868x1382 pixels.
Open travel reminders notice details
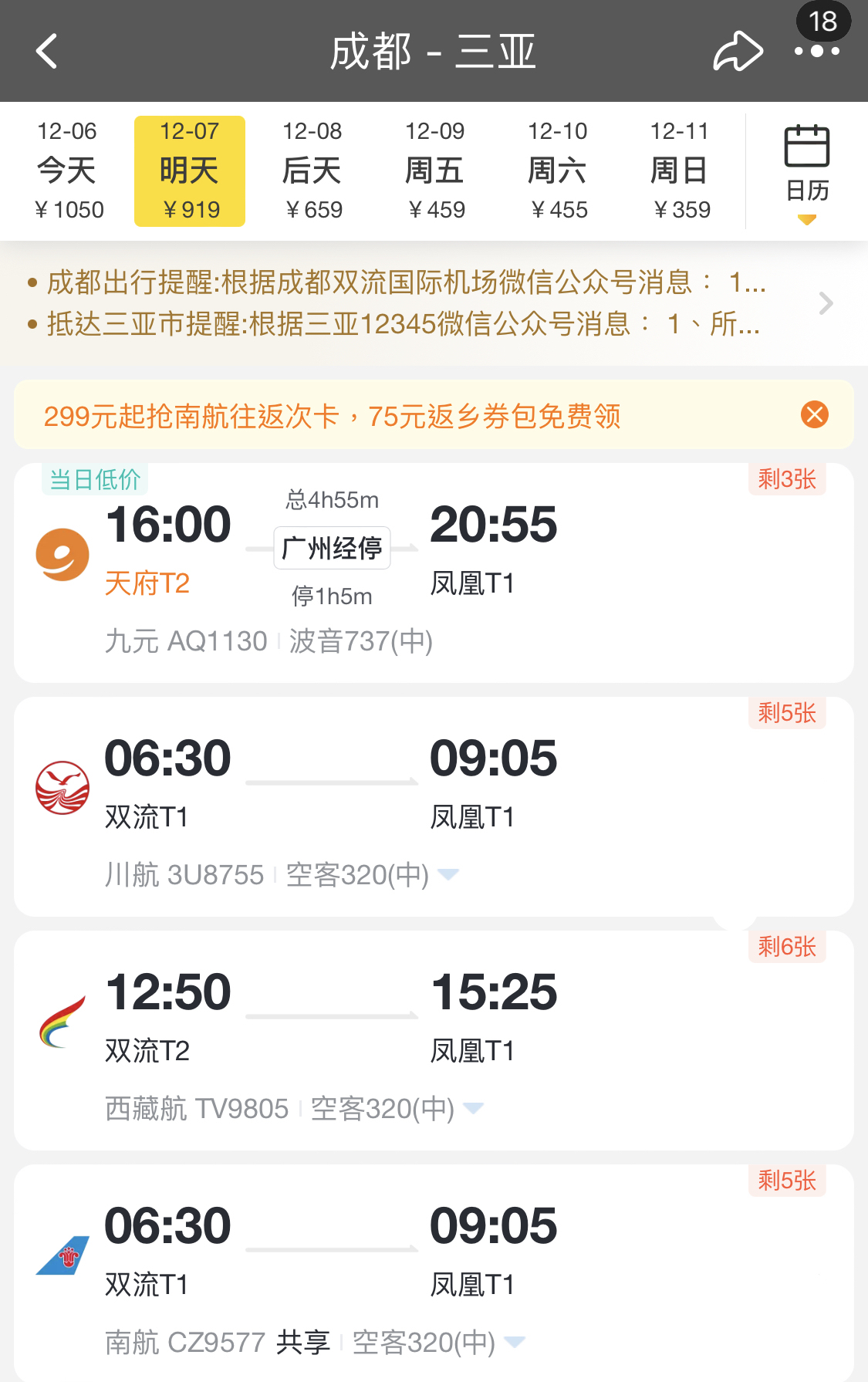[x=826, y=303]
